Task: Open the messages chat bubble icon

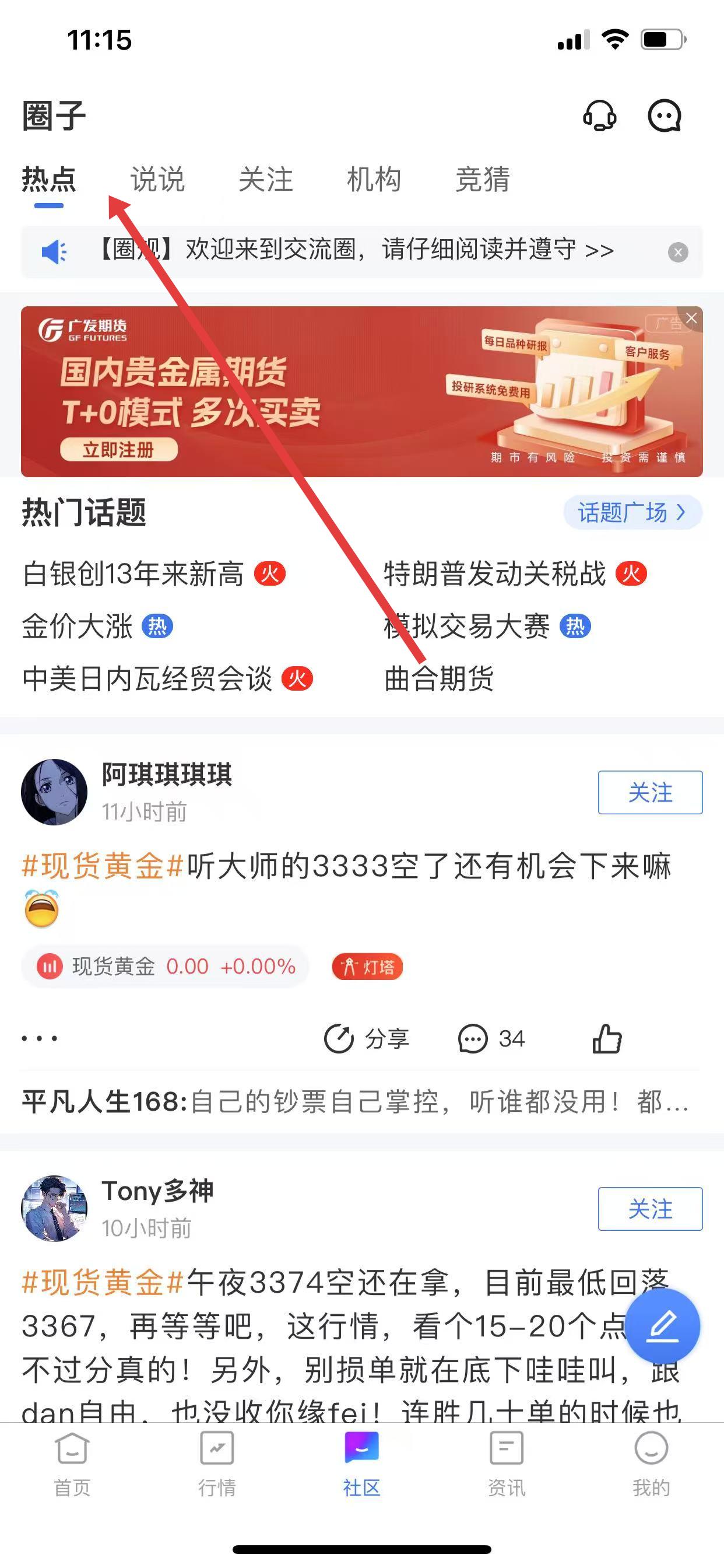Action: pos(664,116)
